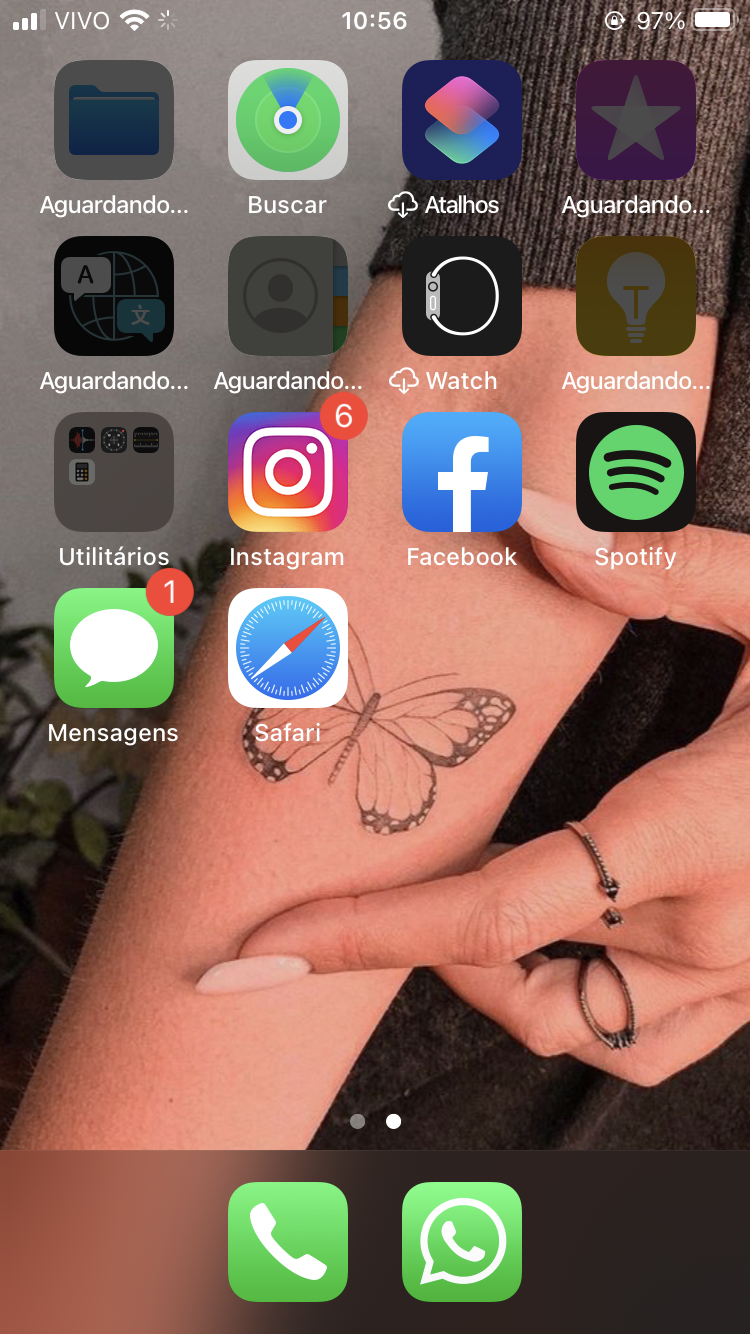Open WhatsApp from the dock
The image size is (750, 1334).
462,1242
